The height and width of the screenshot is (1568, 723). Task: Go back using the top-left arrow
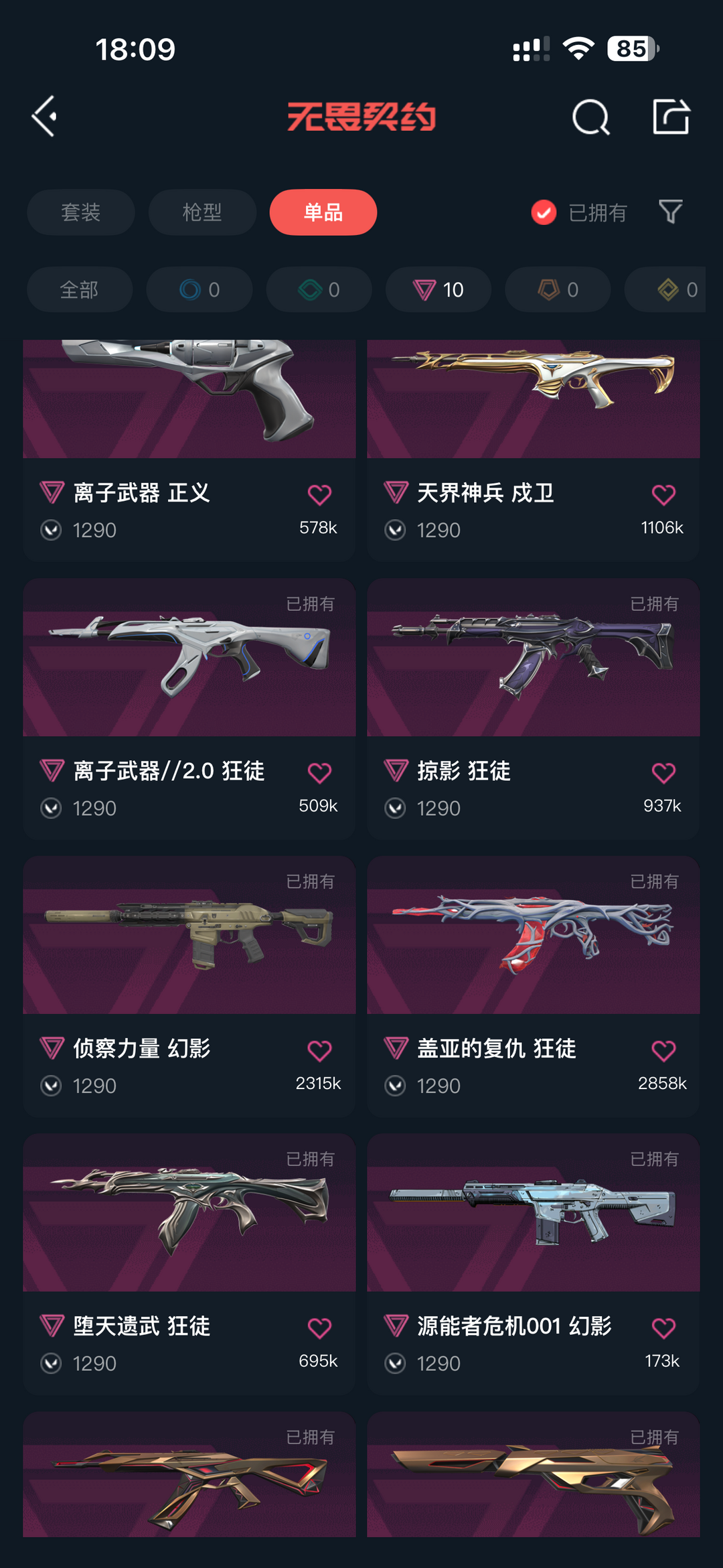(44, 117)
